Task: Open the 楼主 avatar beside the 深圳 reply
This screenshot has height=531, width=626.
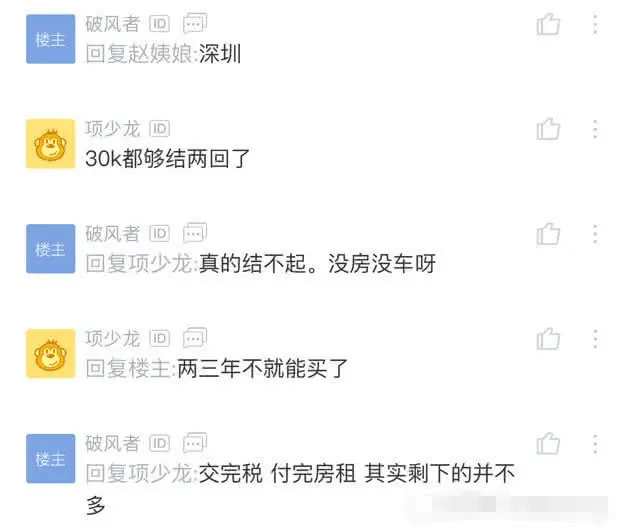Action: point(50,41)
